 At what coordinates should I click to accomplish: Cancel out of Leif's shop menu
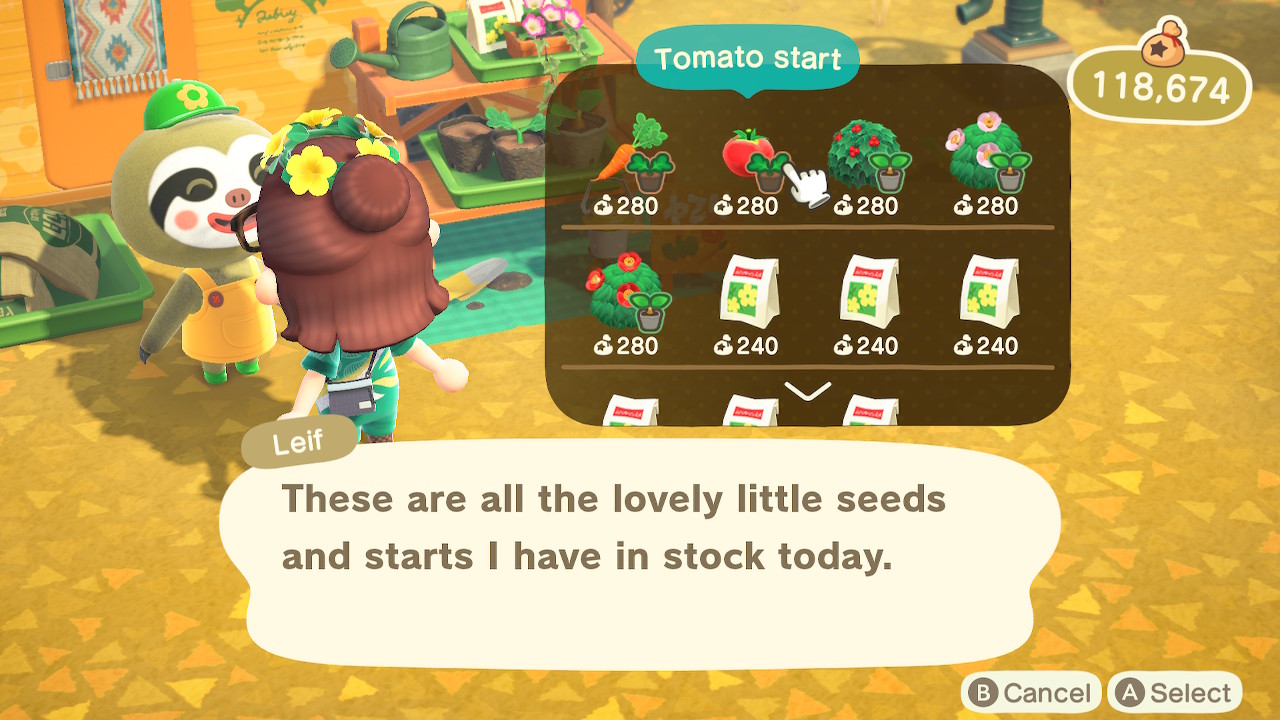click(x=1030, y=693)
